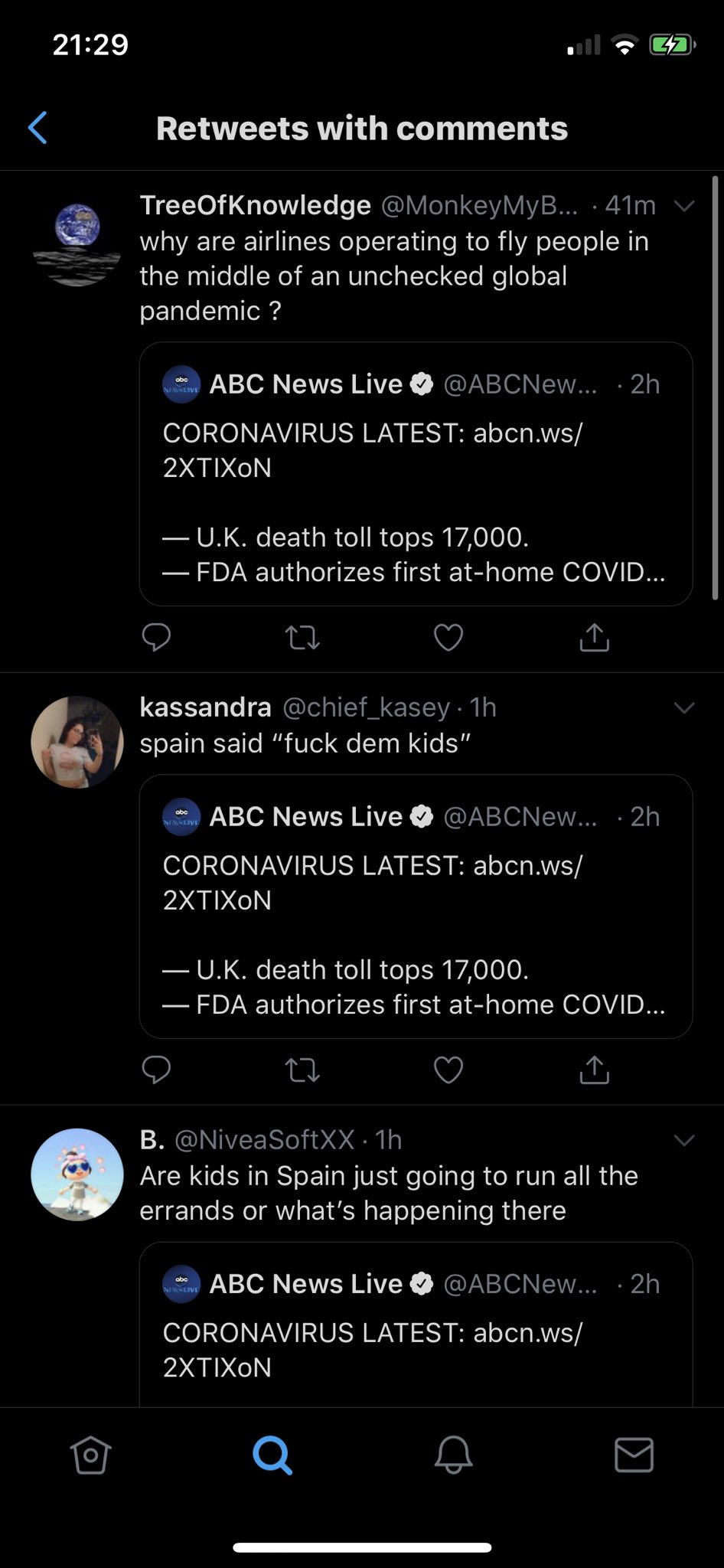Open quoted ABC News tweet in TreeOfKnowledge's post
This screenshot has height=1568, width=724.
point(416,474)
